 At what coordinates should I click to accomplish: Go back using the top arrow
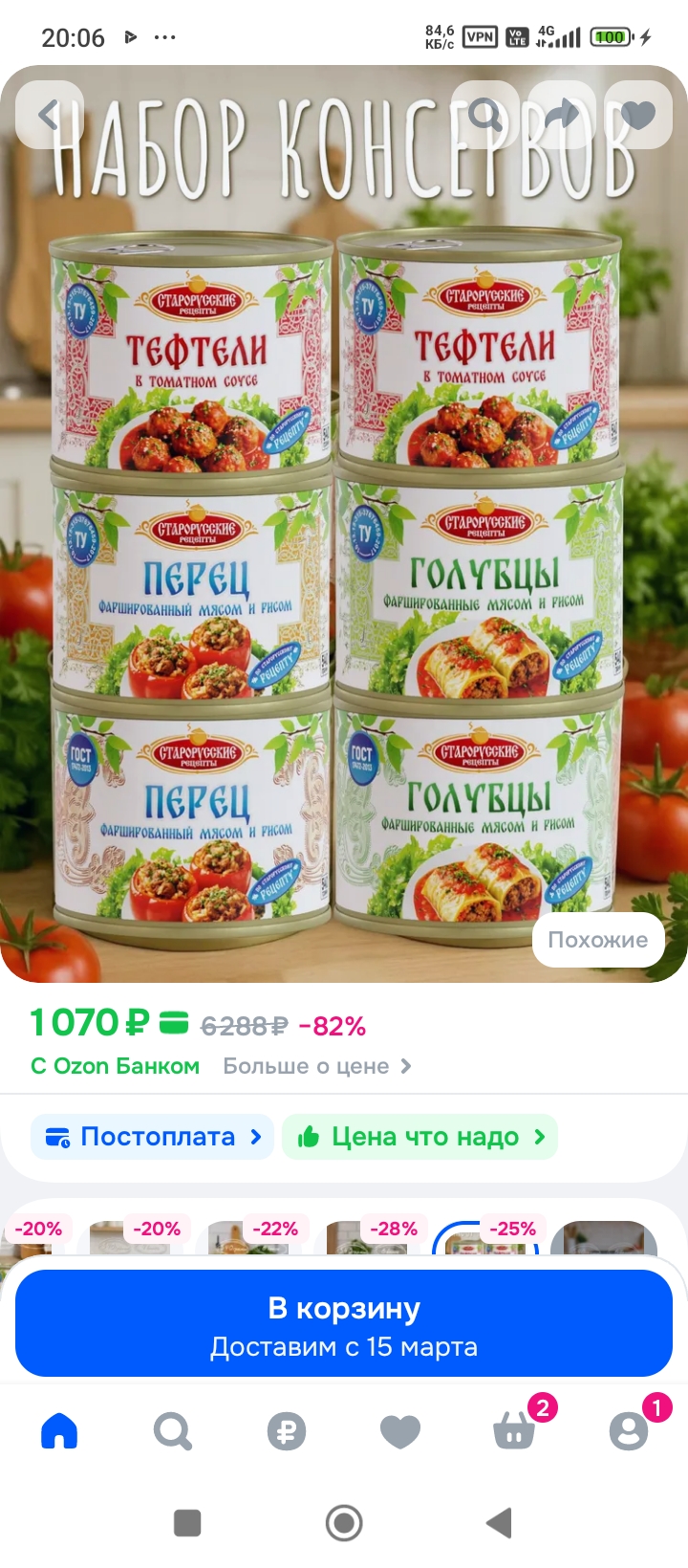49,116
